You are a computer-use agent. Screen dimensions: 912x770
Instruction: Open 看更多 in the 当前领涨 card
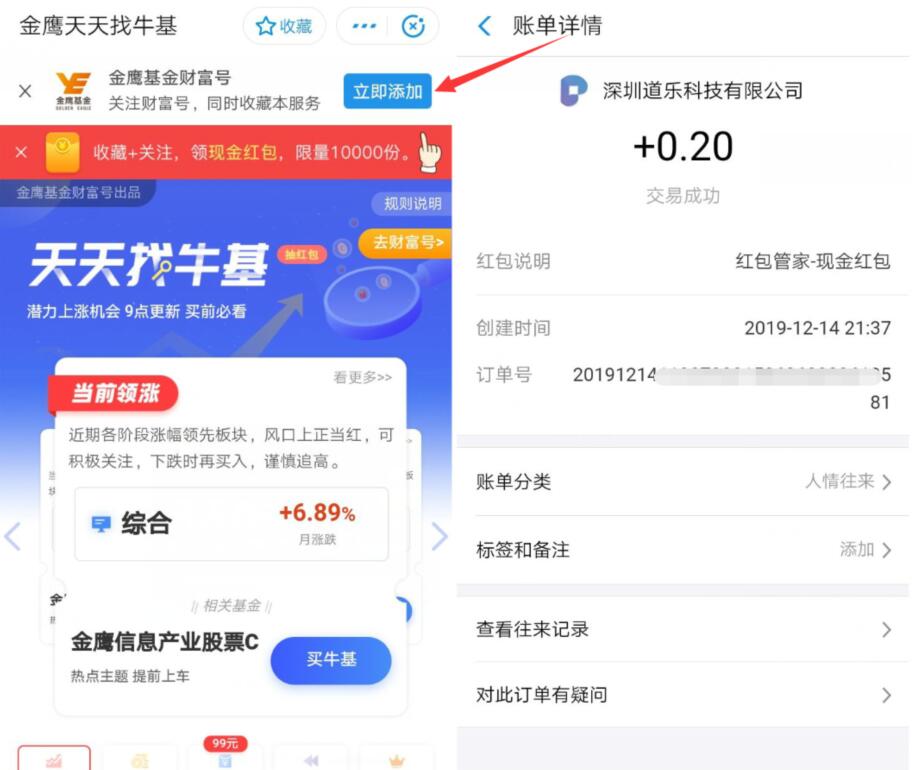point(362,377)
